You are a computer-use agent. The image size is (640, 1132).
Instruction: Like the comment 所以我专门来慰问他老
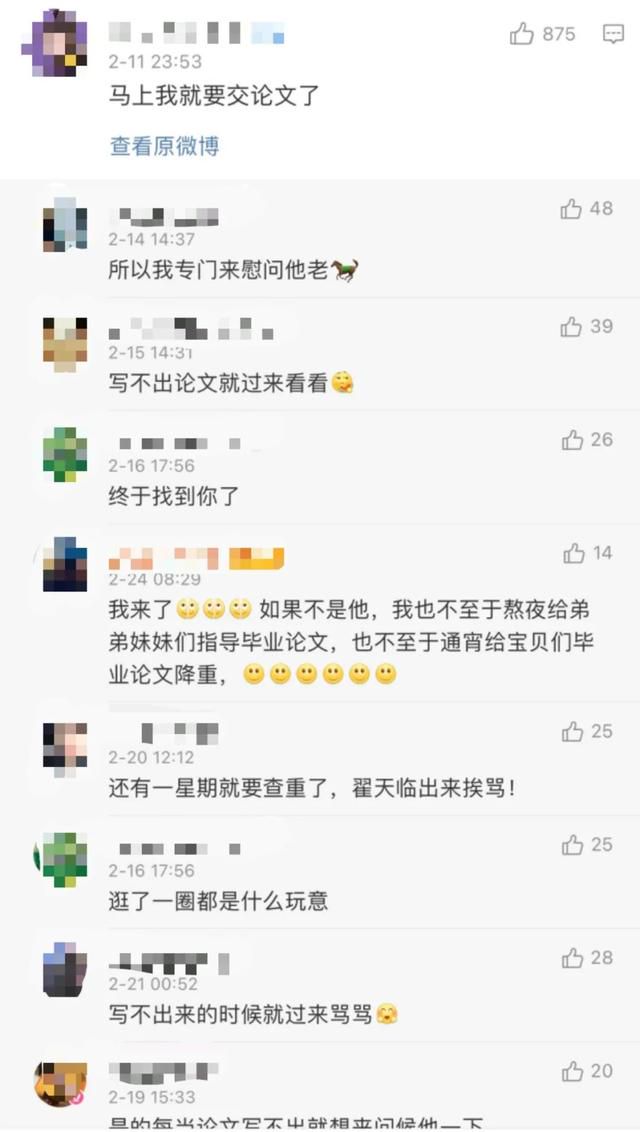(x=571, y=209)
